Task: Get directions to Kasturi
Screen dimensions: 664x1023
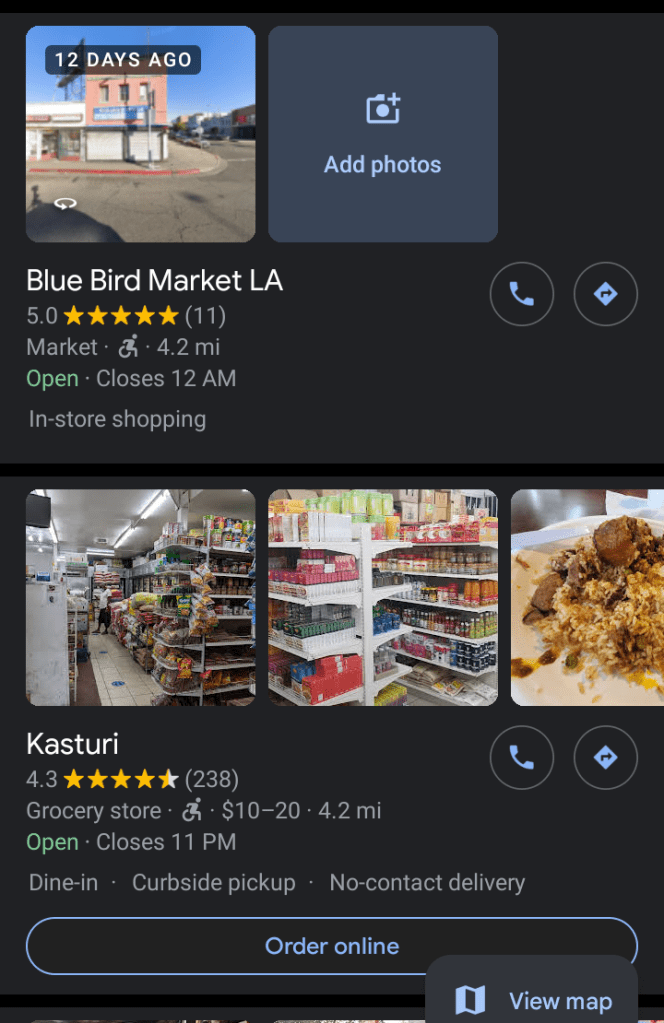Action: tap(605, 758)
